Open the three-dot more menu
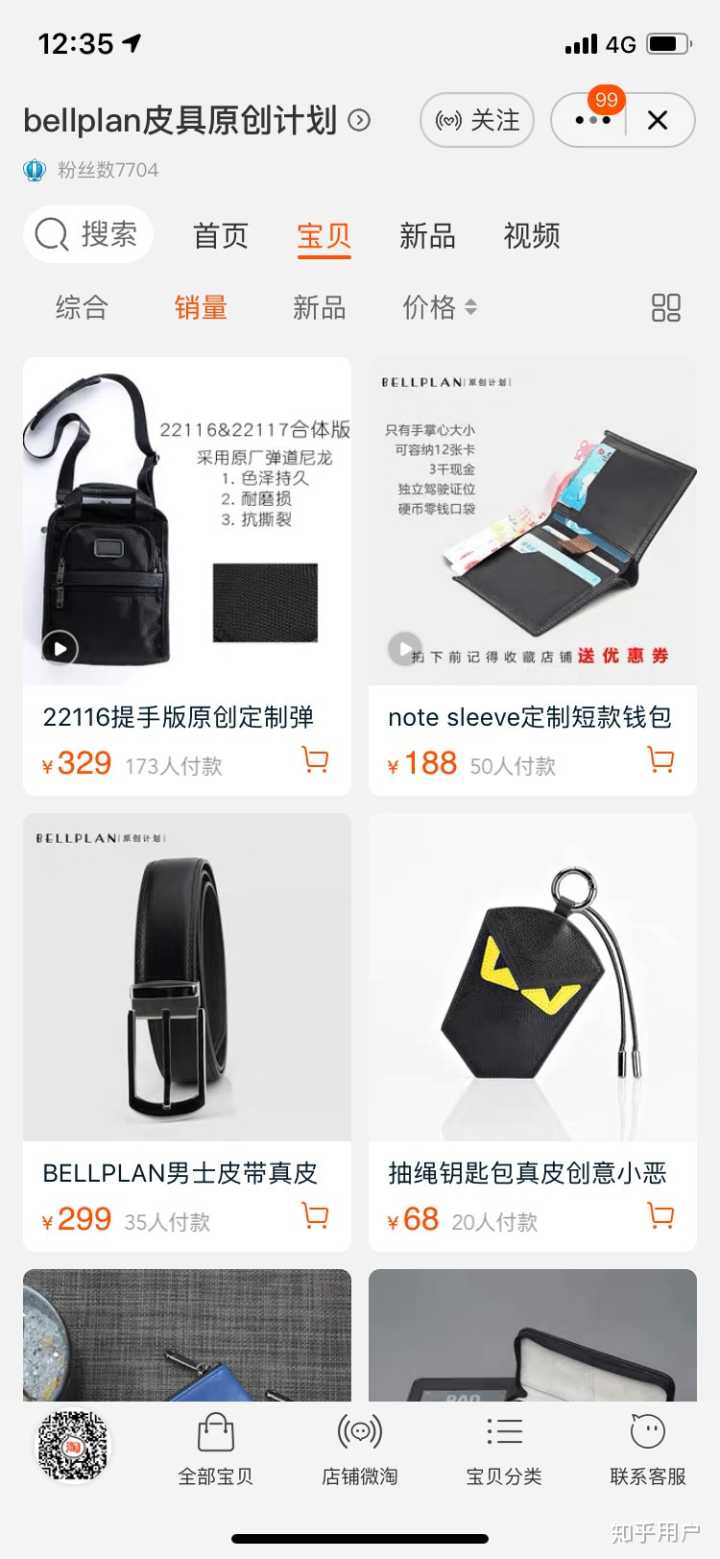720x1559 pixels. point(592,121)
